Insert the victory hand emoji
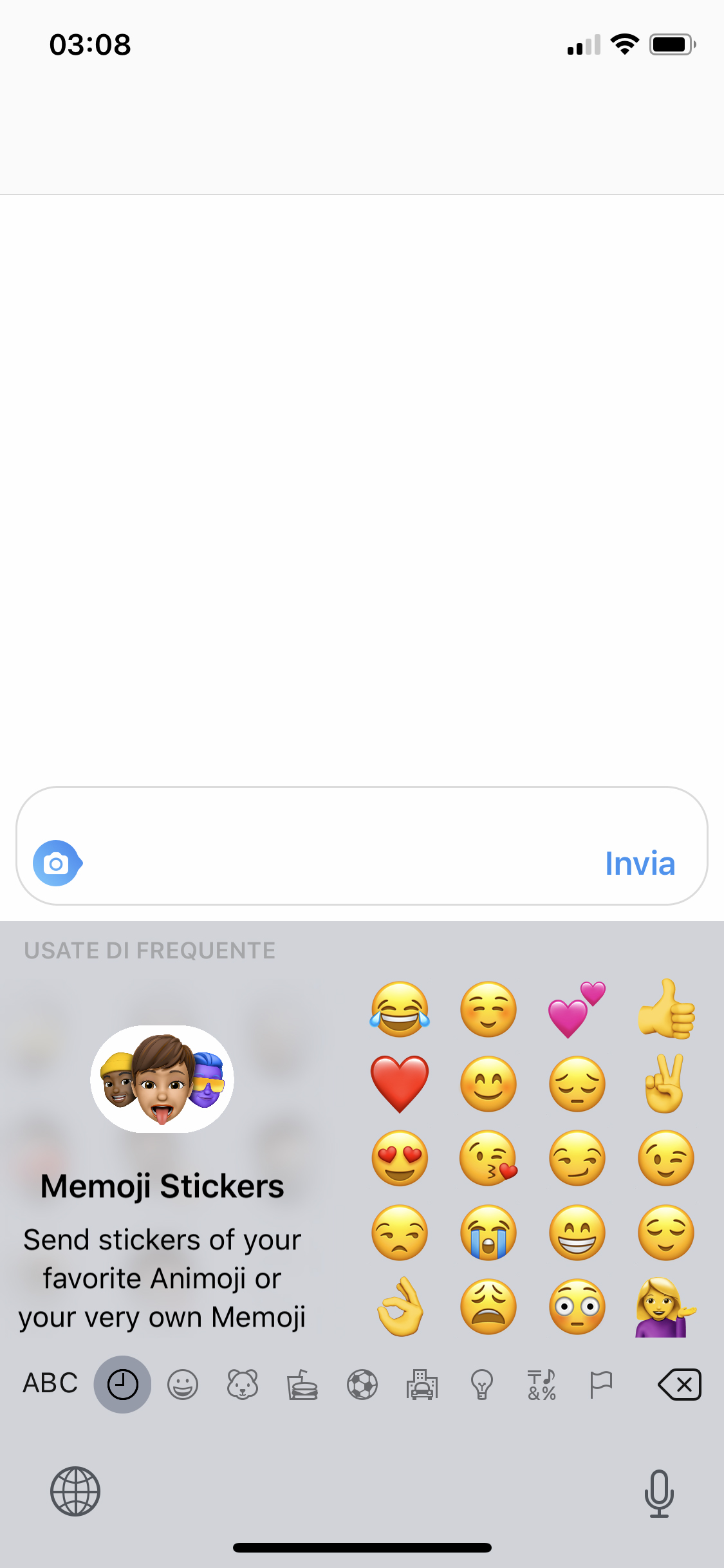 [x=666, y=1084]
